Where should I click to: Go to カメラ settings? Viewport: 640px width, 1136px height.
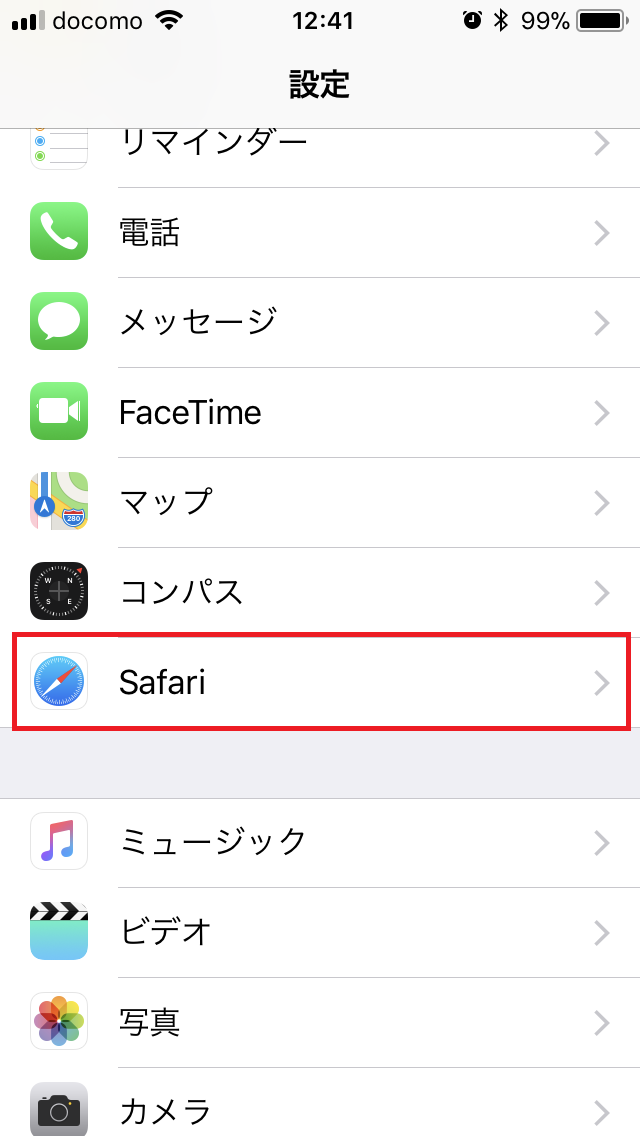coord(320,1108)
